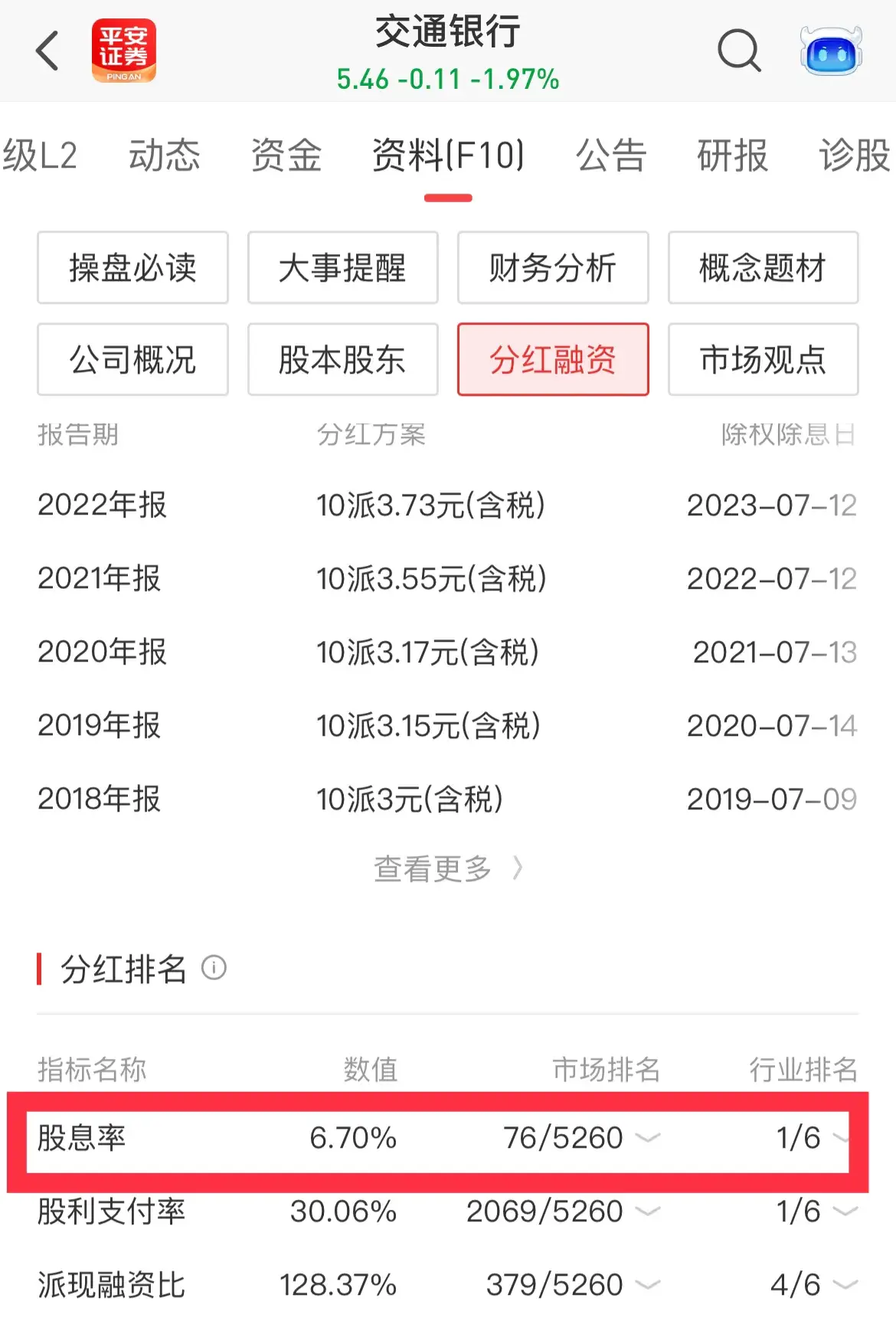Select the 操盘必读 section button
Viewport: 896px width, 1324px height.
(132, 268)
